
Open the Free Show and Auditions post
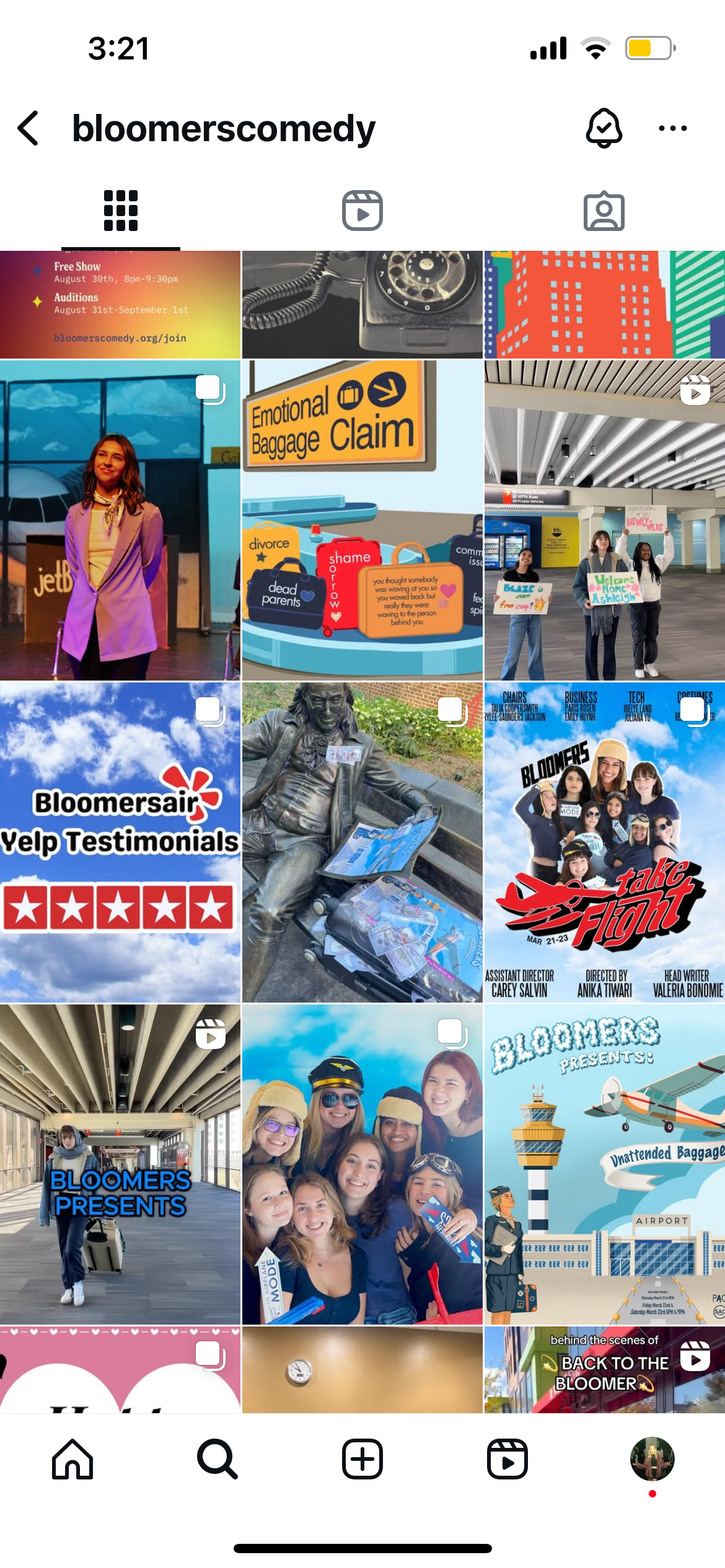120,305
